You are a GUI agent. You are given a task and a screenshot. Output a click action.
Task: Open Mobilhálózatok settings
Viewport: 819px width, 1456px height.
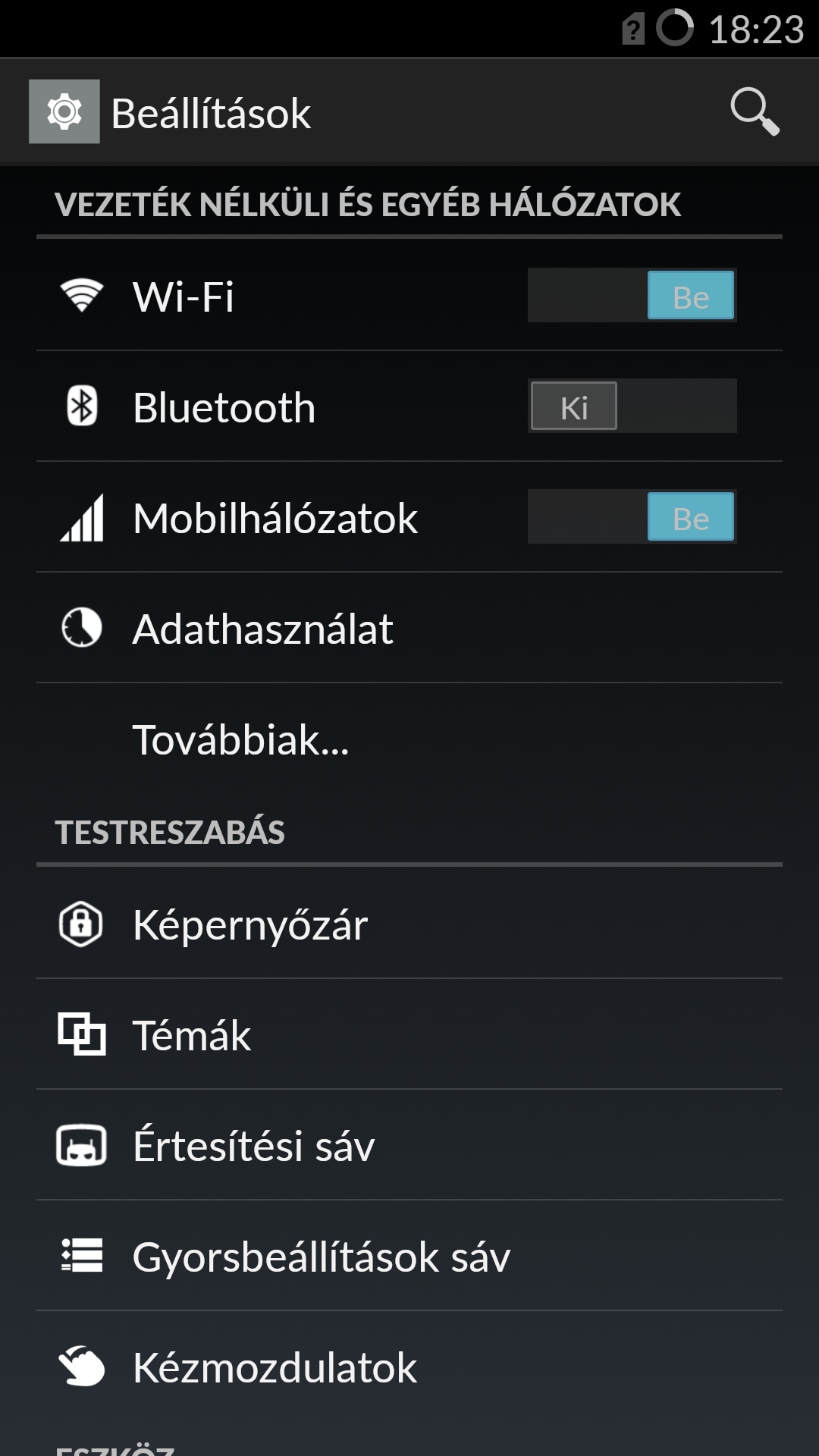273,518
